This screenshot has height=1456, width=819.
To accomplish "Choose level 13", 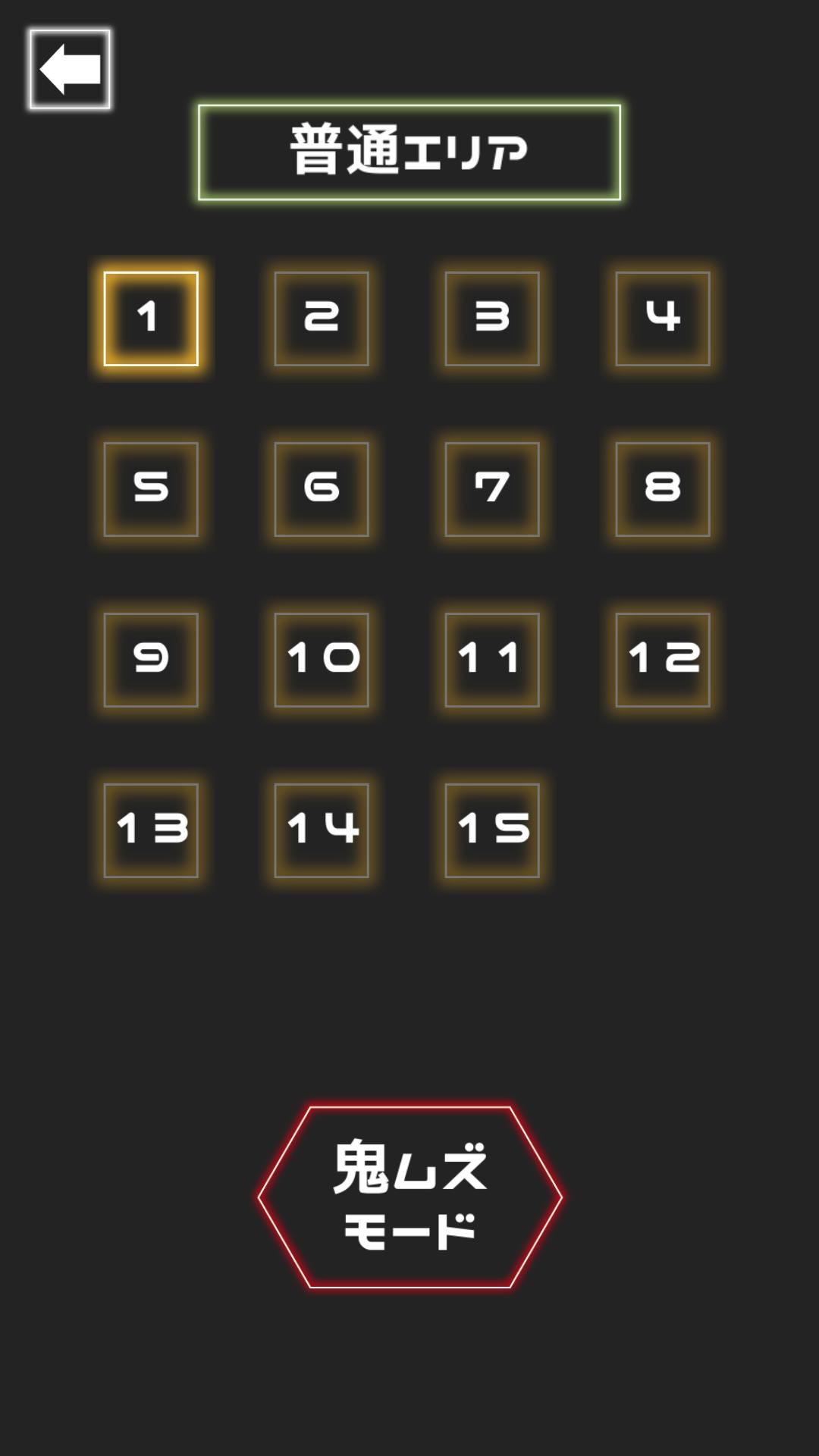I will [151, 830].
